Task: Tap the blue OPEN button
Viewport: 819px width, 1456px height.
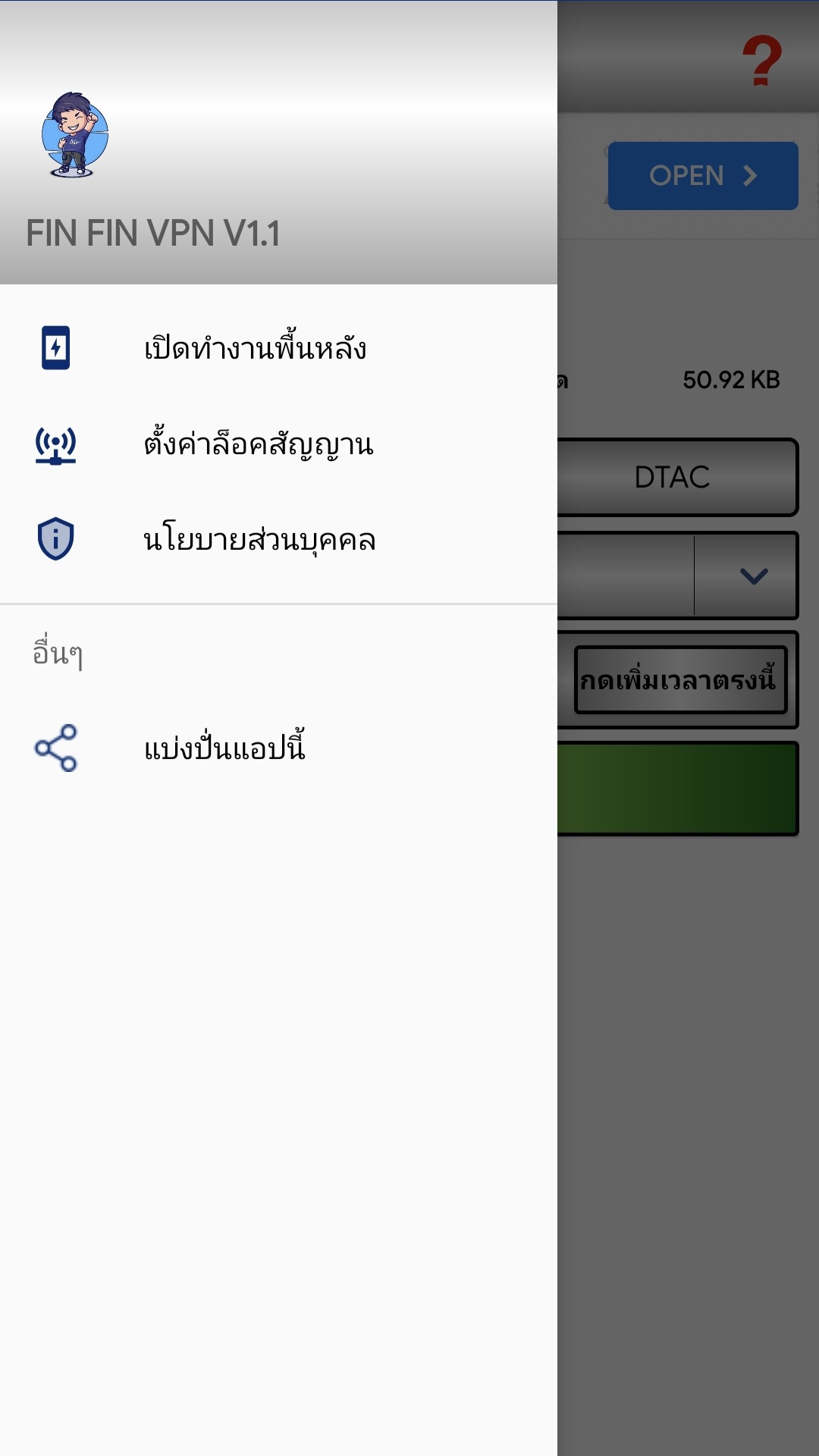Action: (x=703, y=176)
